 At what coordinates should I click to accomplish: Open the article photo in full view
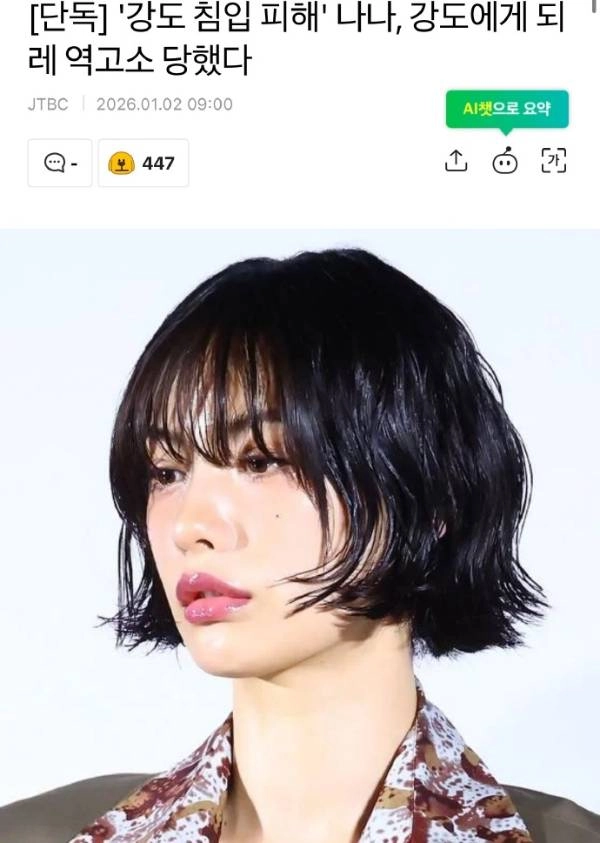300,535
